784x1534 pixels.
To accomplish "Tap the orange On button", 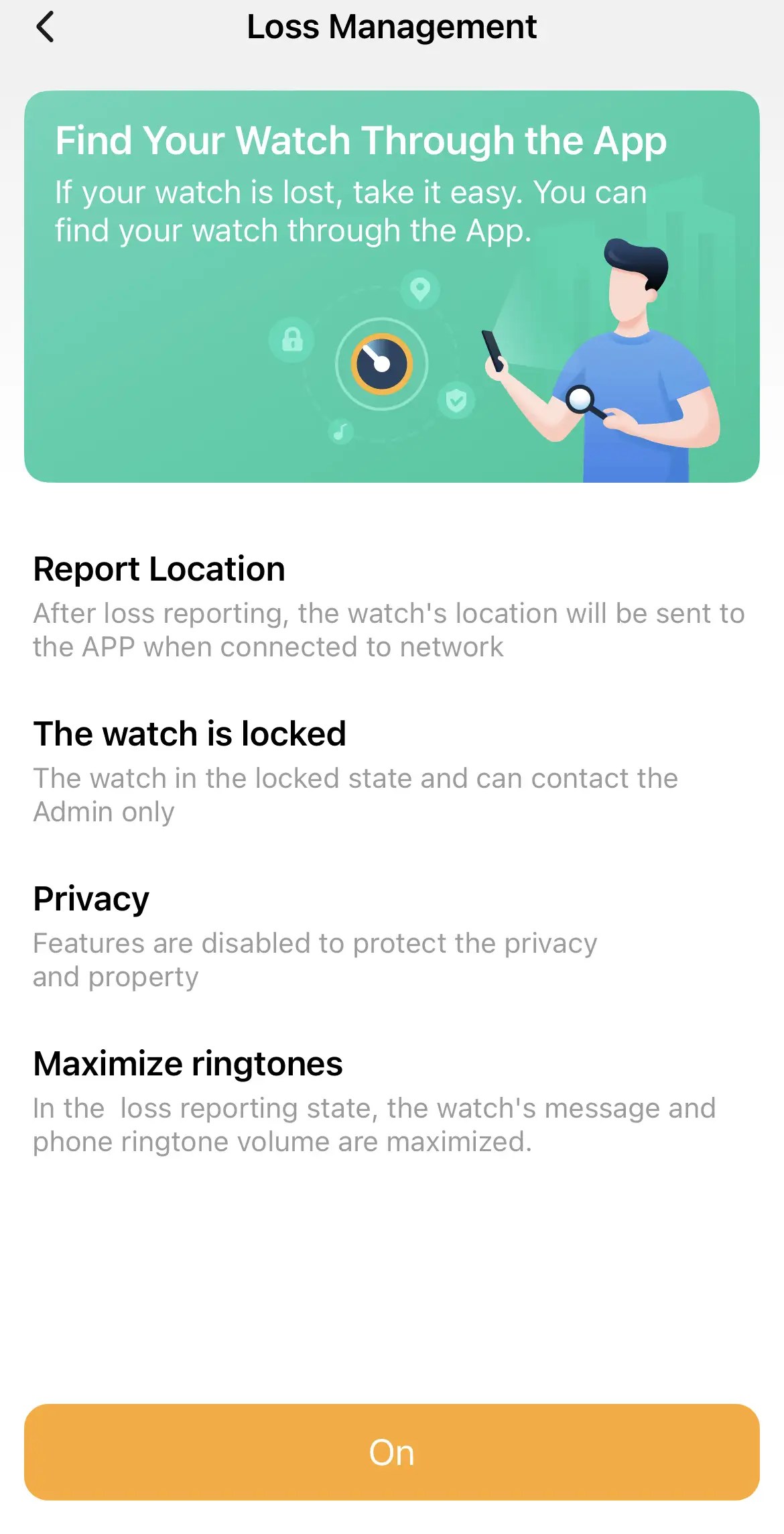I will (391, 1452).
